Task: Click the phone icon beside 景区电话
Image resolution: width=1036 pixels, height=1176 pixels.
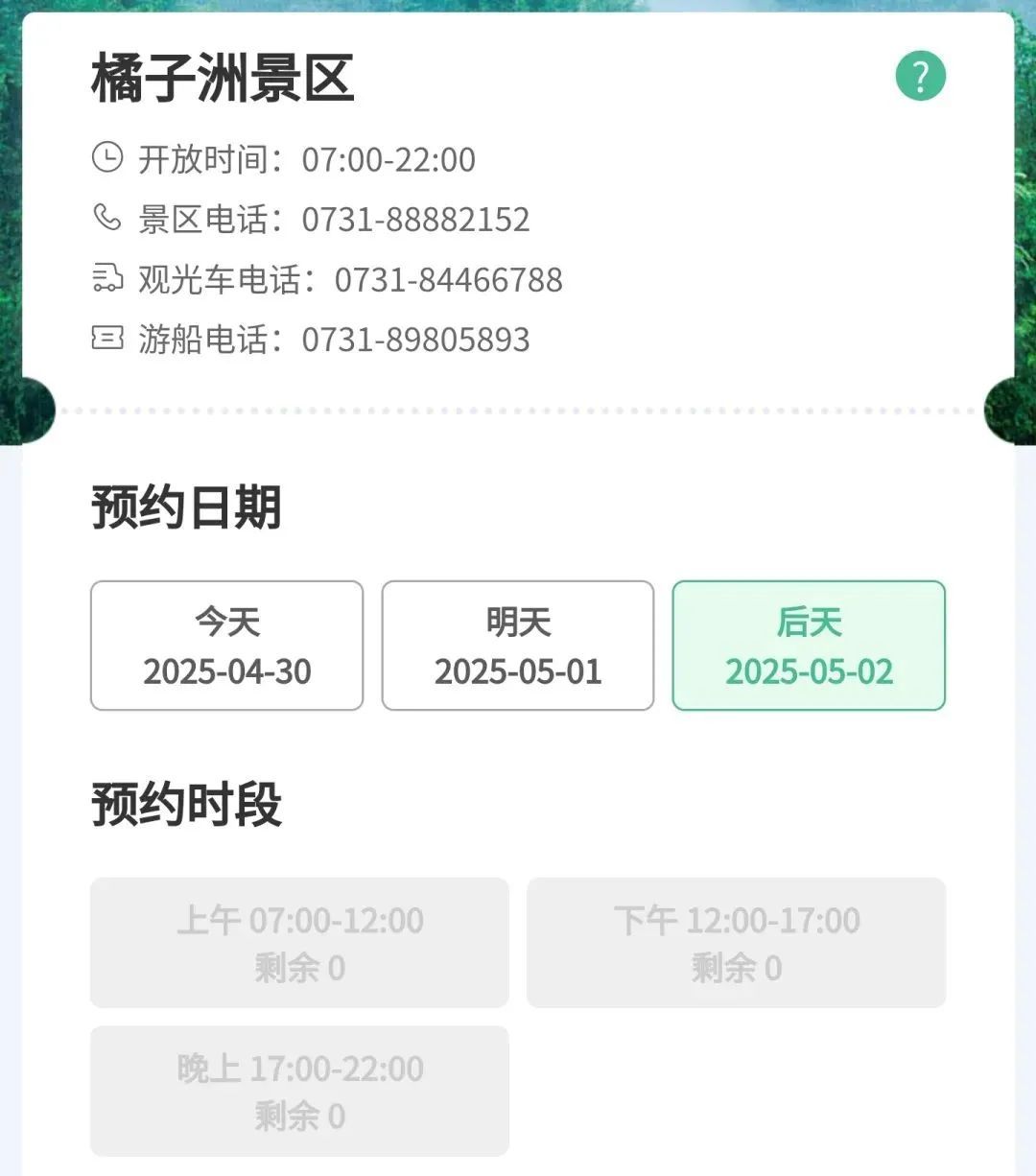Action: (107, 219)
